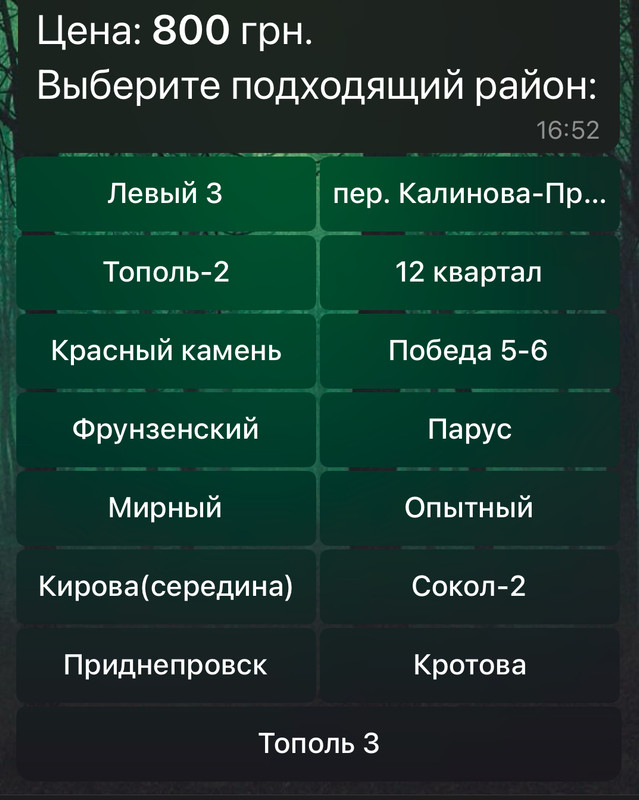Select Приднепровск district

coord(165,665)
